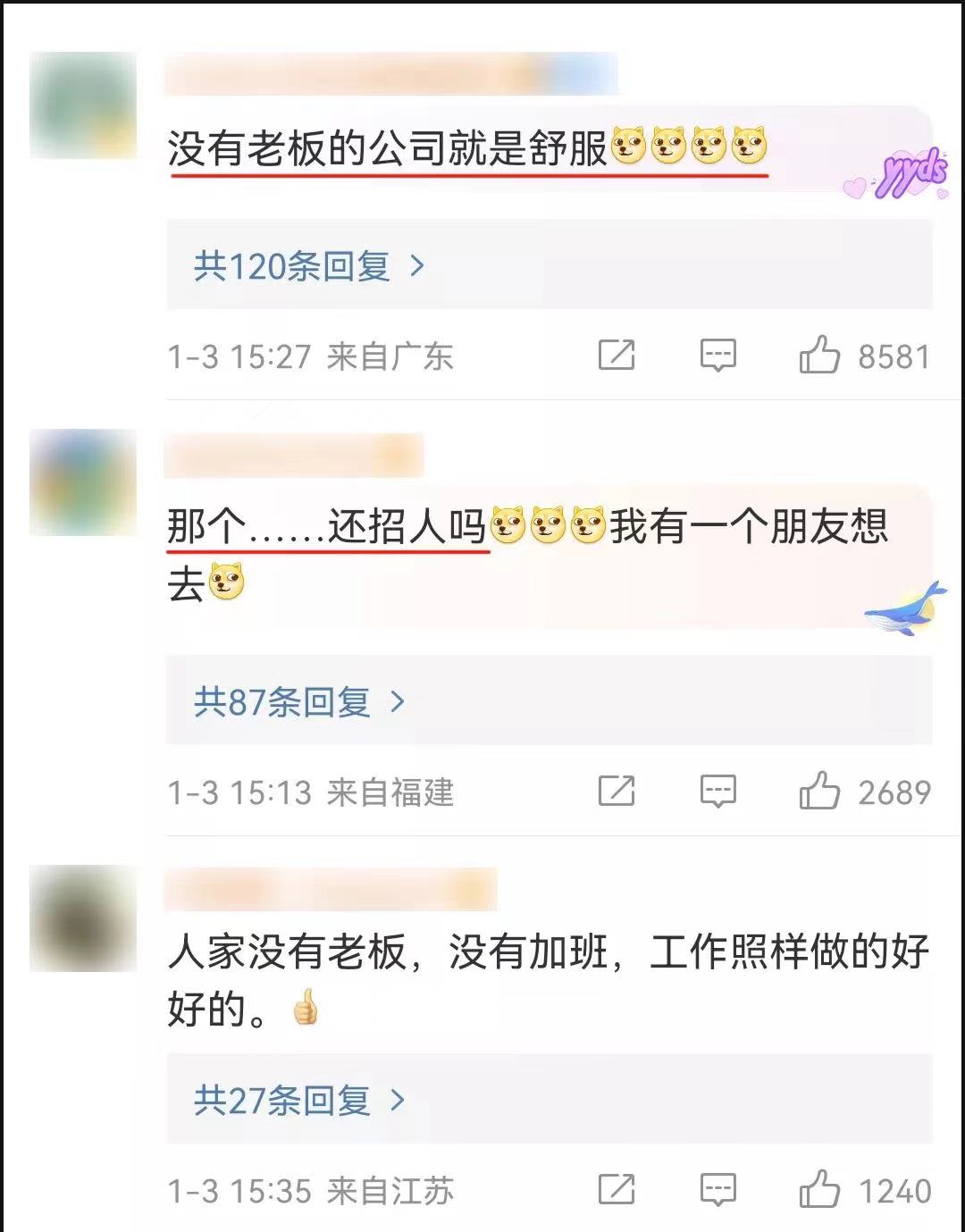965x1232 pixels.
Task: Expand the 共120条回复 replies
Action: [308, 266]
